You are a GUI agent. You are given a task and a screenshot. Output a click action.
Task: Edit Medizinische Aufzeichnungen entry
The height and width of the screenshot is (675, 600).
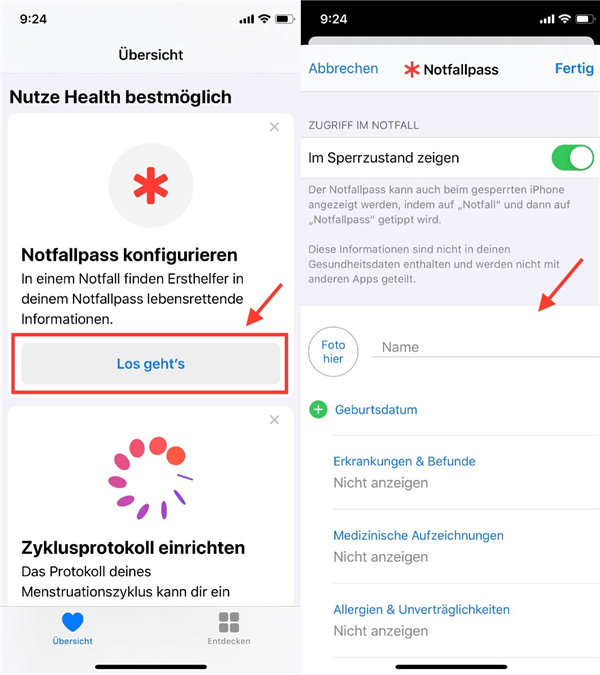pyautogui.click(x=418, y=546)
